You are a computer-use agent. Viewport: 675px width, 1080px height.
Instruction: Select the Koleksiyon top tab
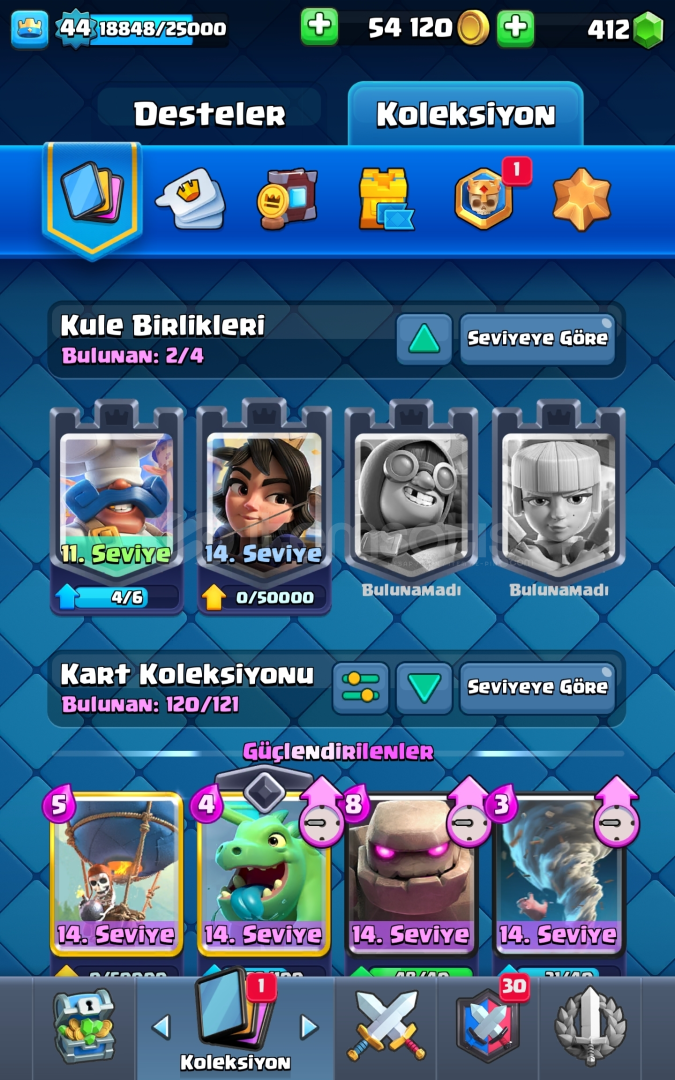(x=465, y=114)
